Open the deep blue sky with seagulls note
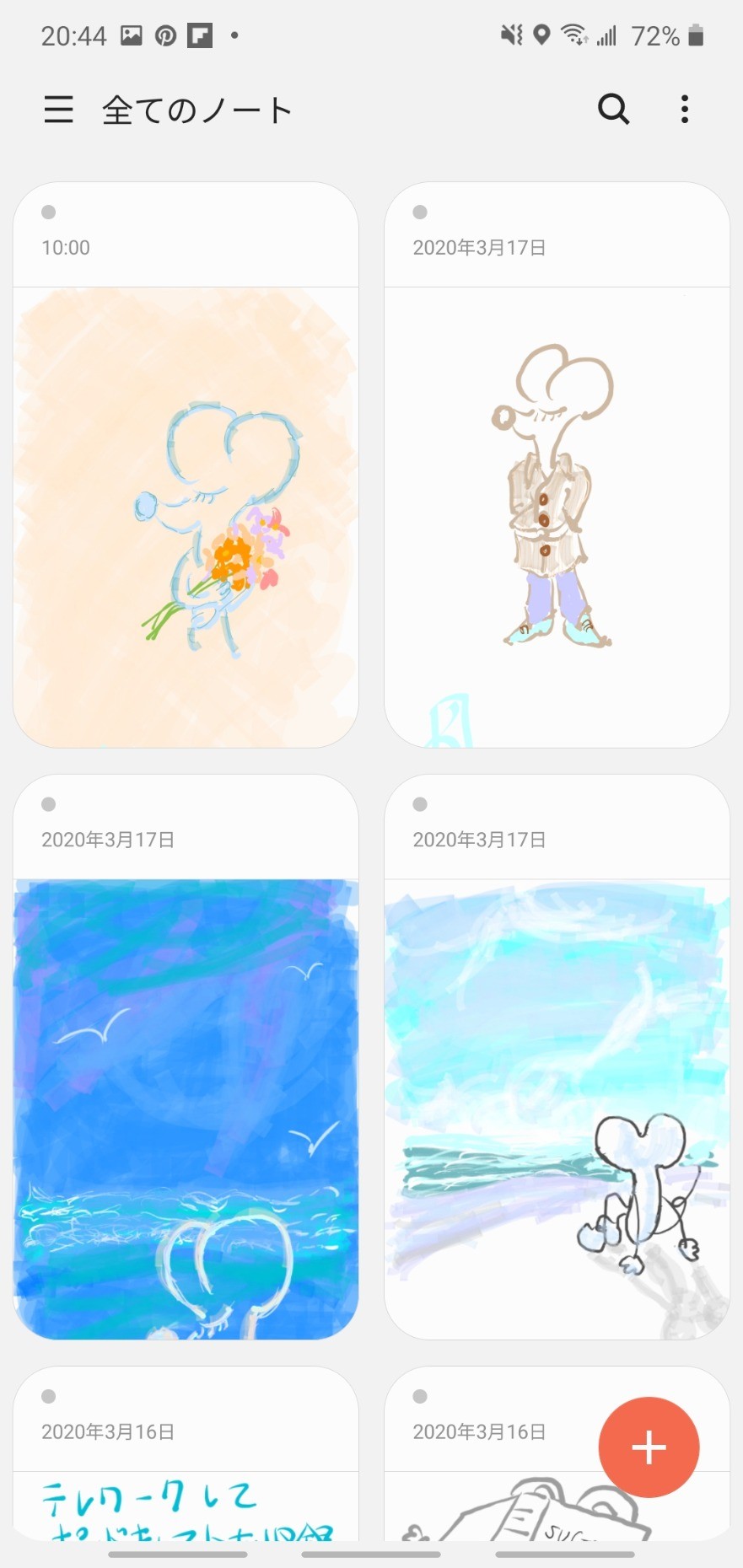This screenshot has height=1568, width=743. tap(186, 1057)
